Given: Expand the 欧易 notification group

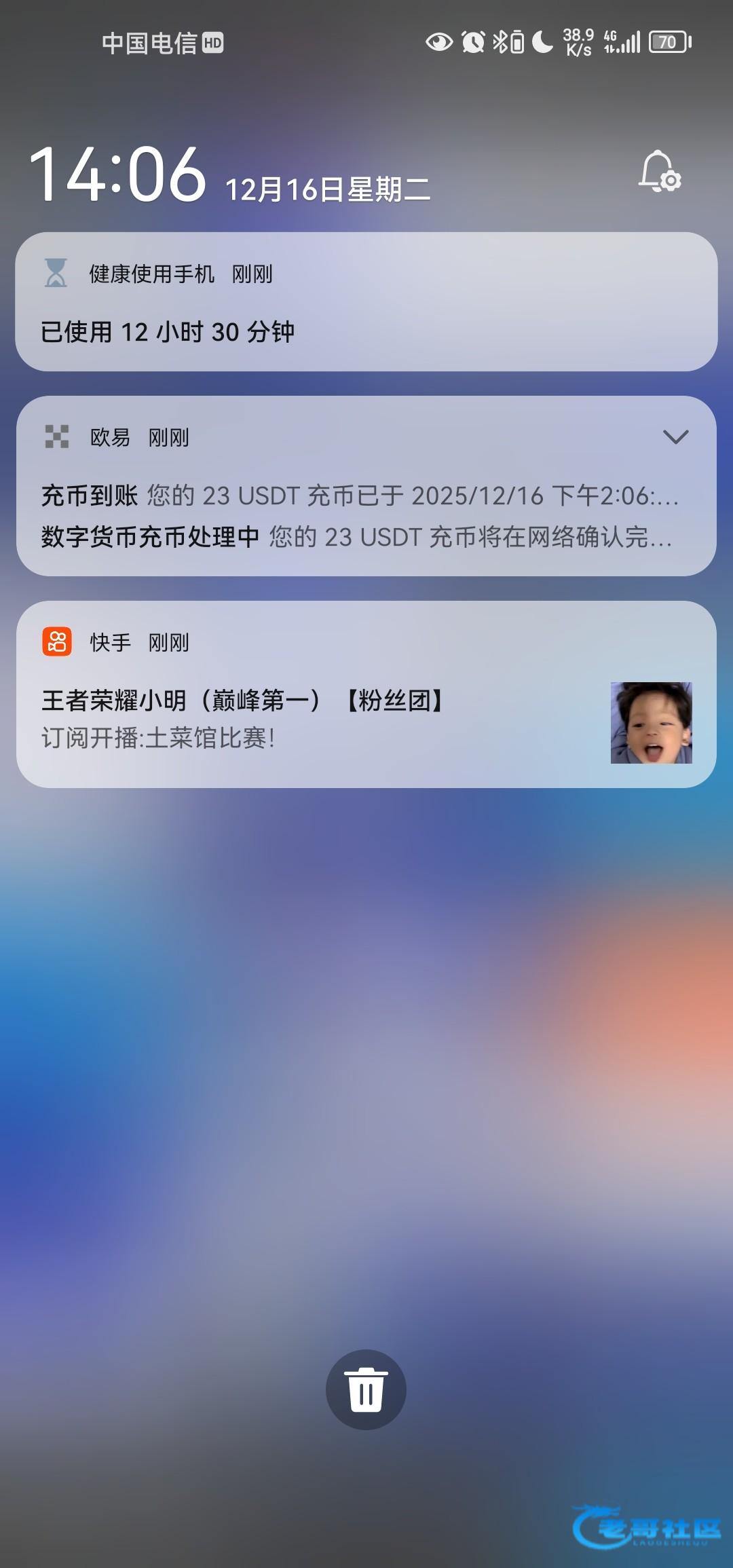Looking at the screenshot, I should pos(675,436).
